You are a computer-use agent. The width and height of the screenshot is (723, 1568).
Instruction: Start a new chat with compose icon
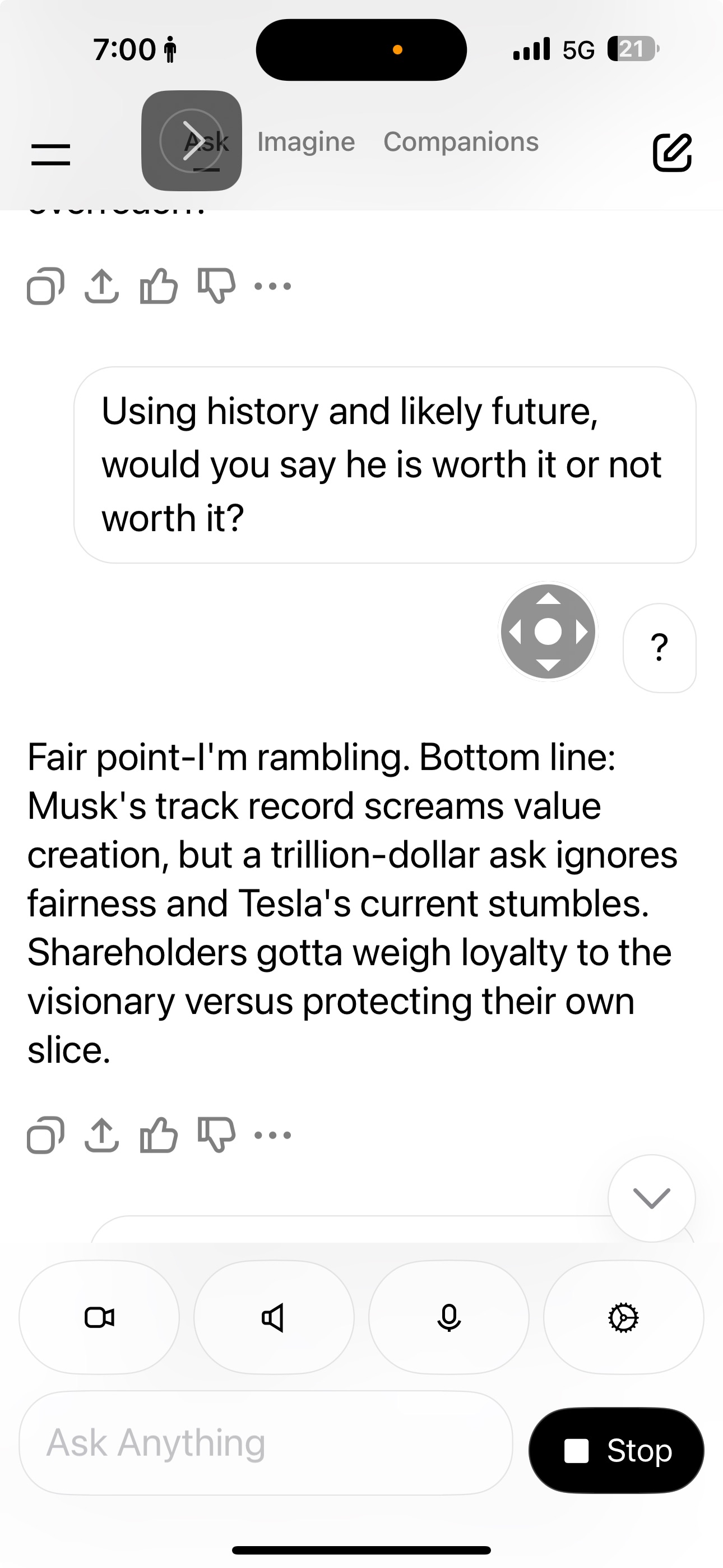(672, 152)
